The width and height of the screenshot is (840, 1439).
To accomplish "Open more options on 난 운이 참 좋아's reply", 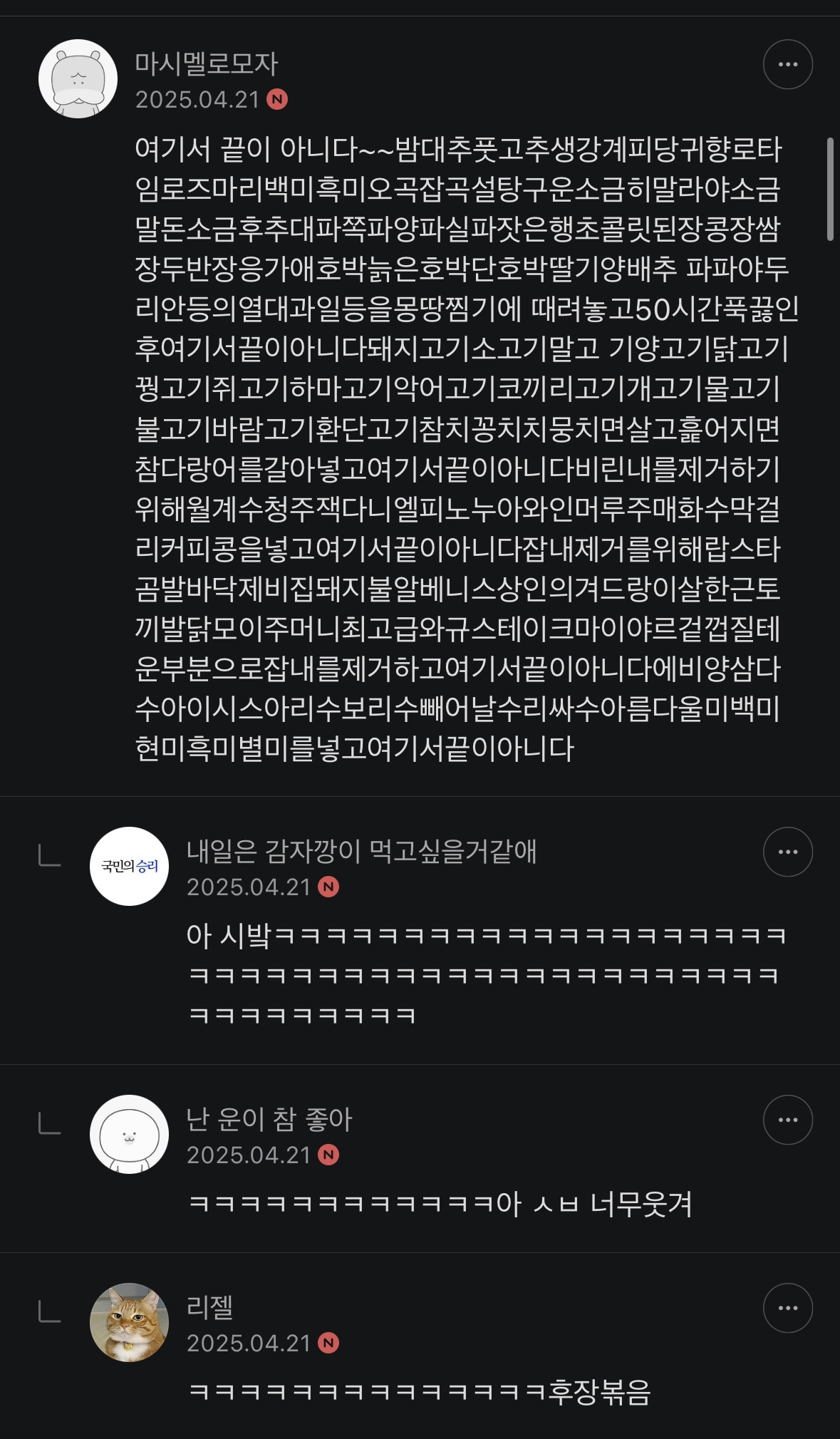I will (x=787, y=1120).
